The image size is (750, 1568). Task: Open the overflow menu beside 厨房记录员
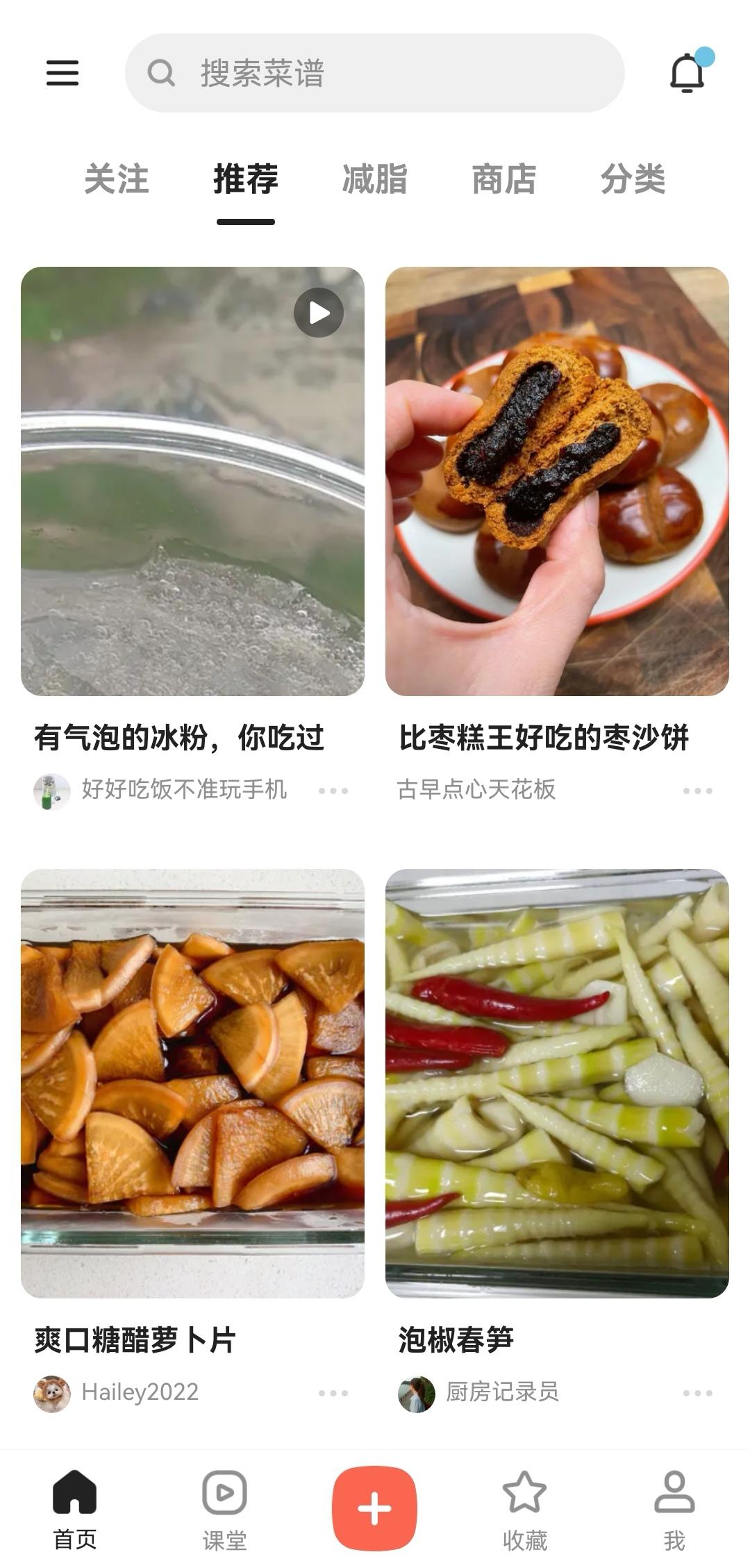pyautogui.click(x=697, y=1393)
